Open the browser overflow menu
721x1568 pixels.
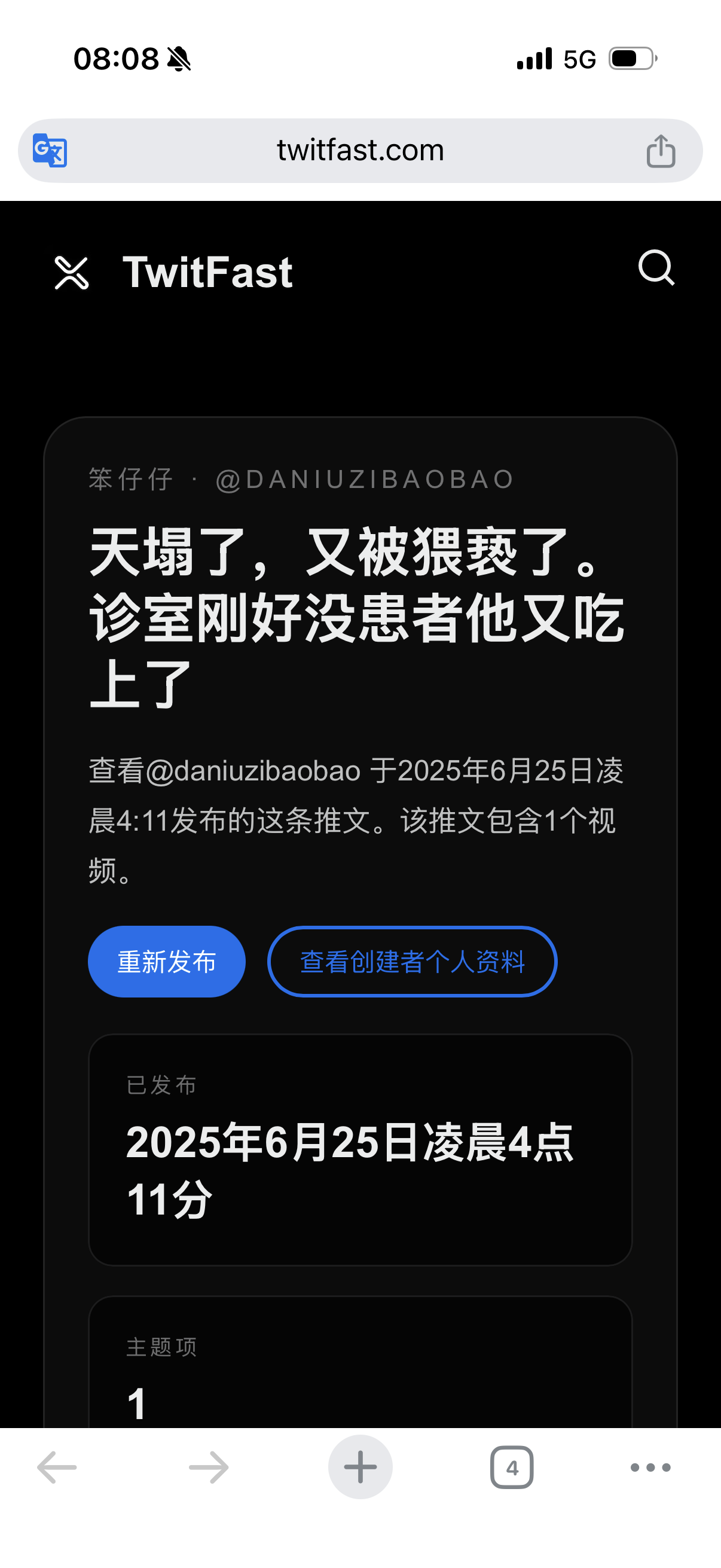click(x=650, y=1468)
